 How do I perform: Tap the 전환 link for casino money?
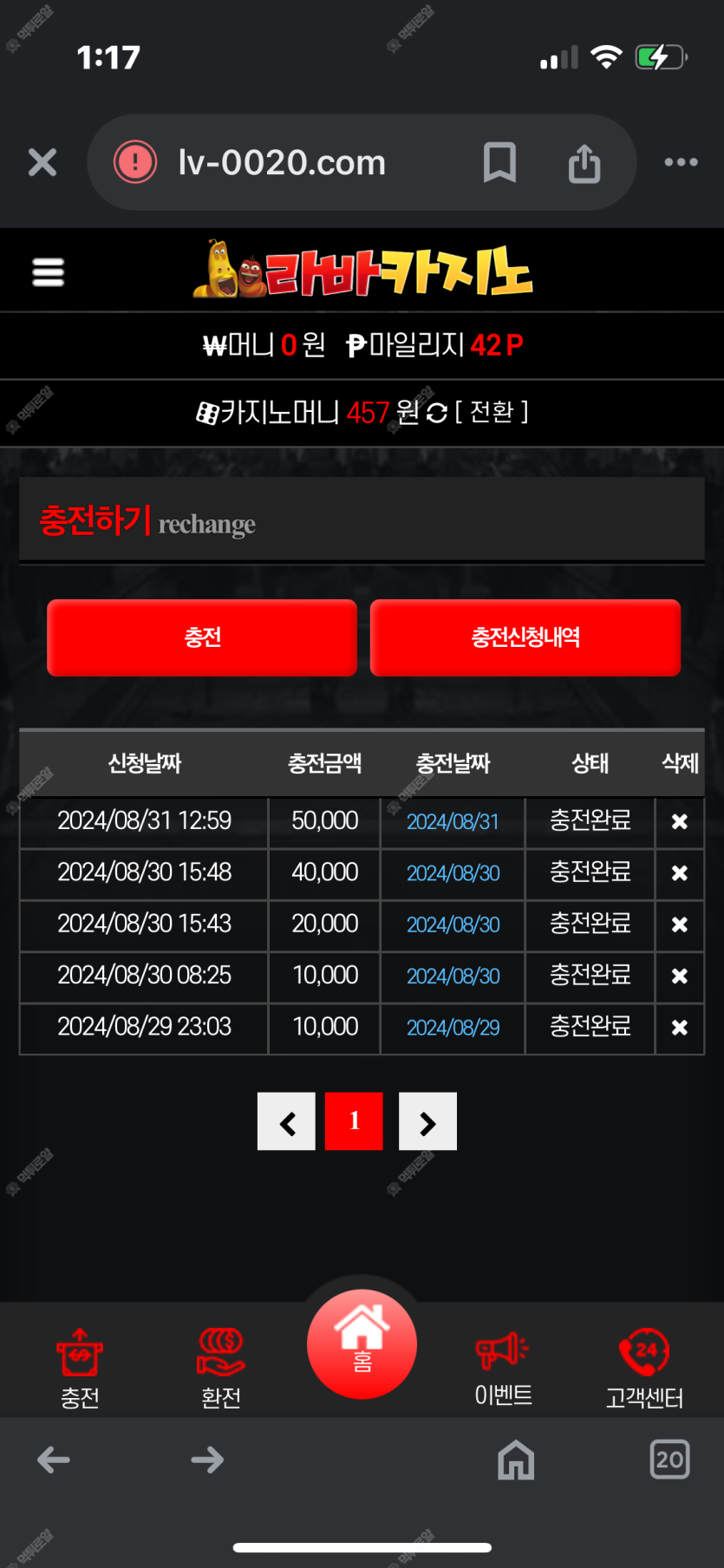click(x=492, y=412)
